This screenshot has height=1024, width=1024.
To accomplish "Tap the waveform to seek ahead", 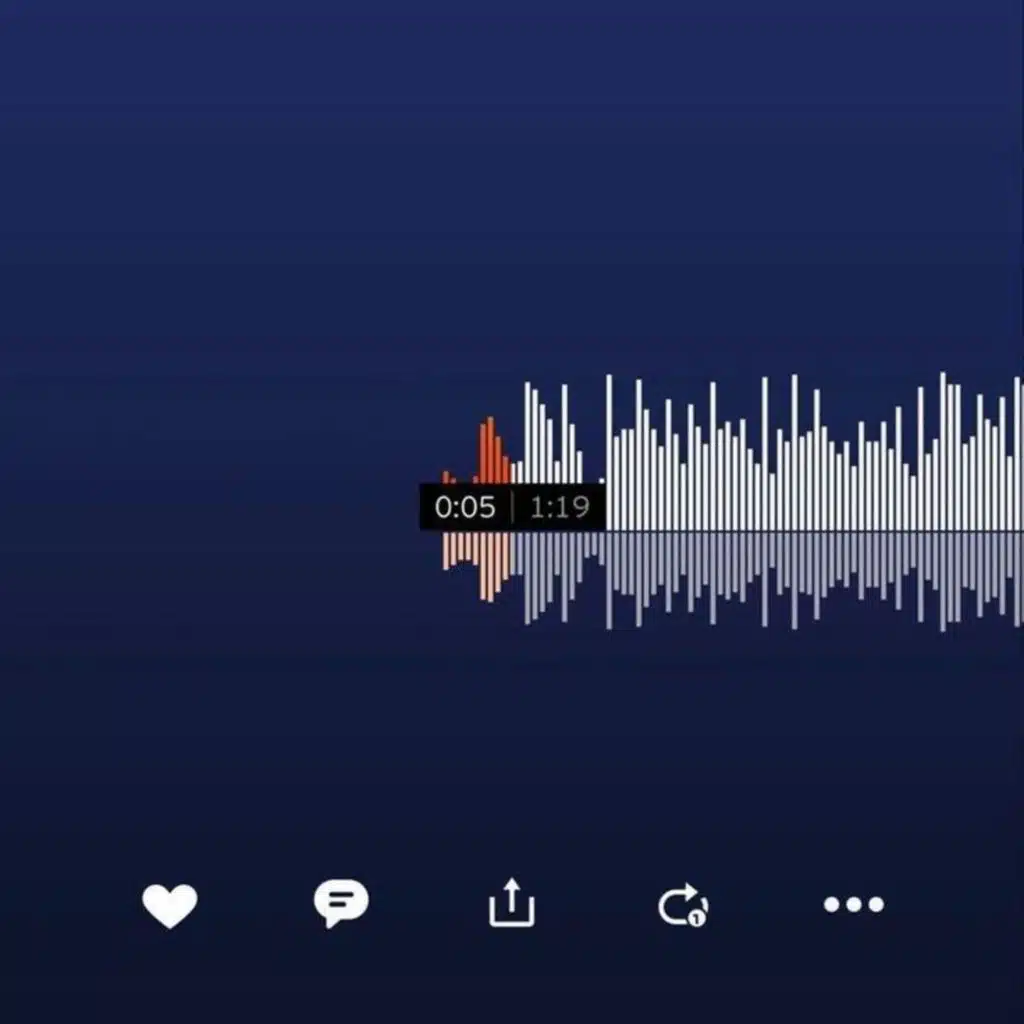I will (x=784, y=503).
